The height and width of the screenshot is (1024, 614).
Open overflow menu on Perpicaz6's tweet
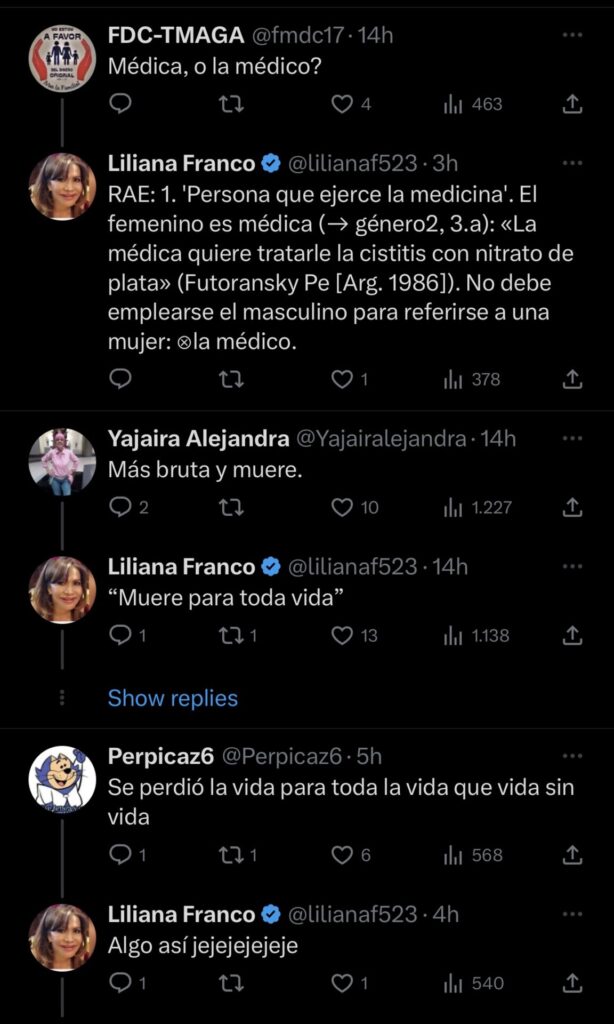pos(572,756)
